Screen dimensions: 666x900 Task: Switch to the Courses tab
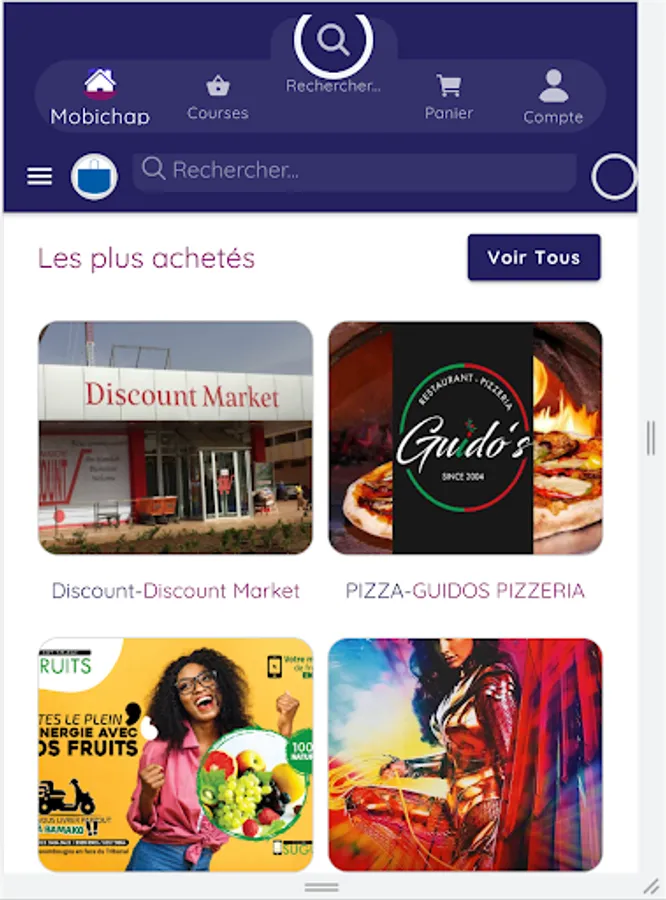[218, 98]
